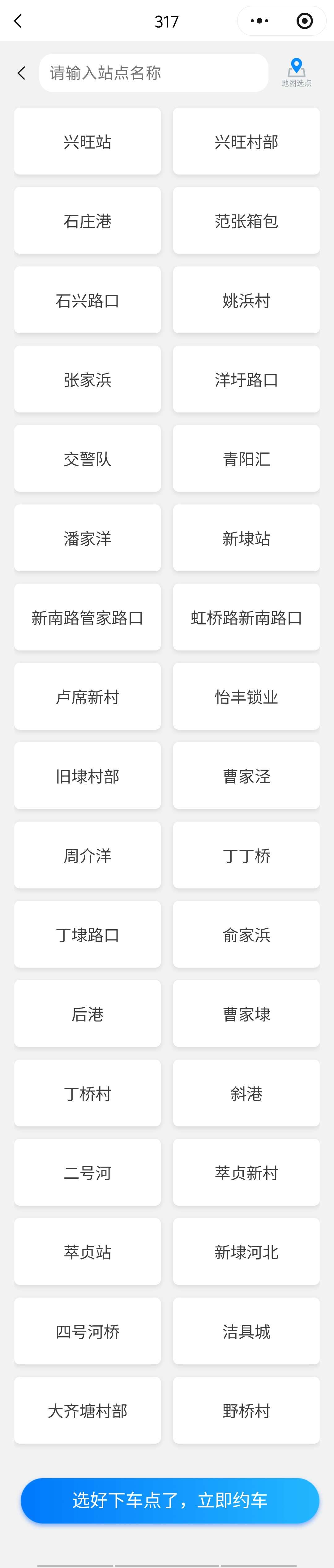Viewport: 334px width, 1568px height.
Task: Open the mini program more options menu
Action: click(259, 21)
